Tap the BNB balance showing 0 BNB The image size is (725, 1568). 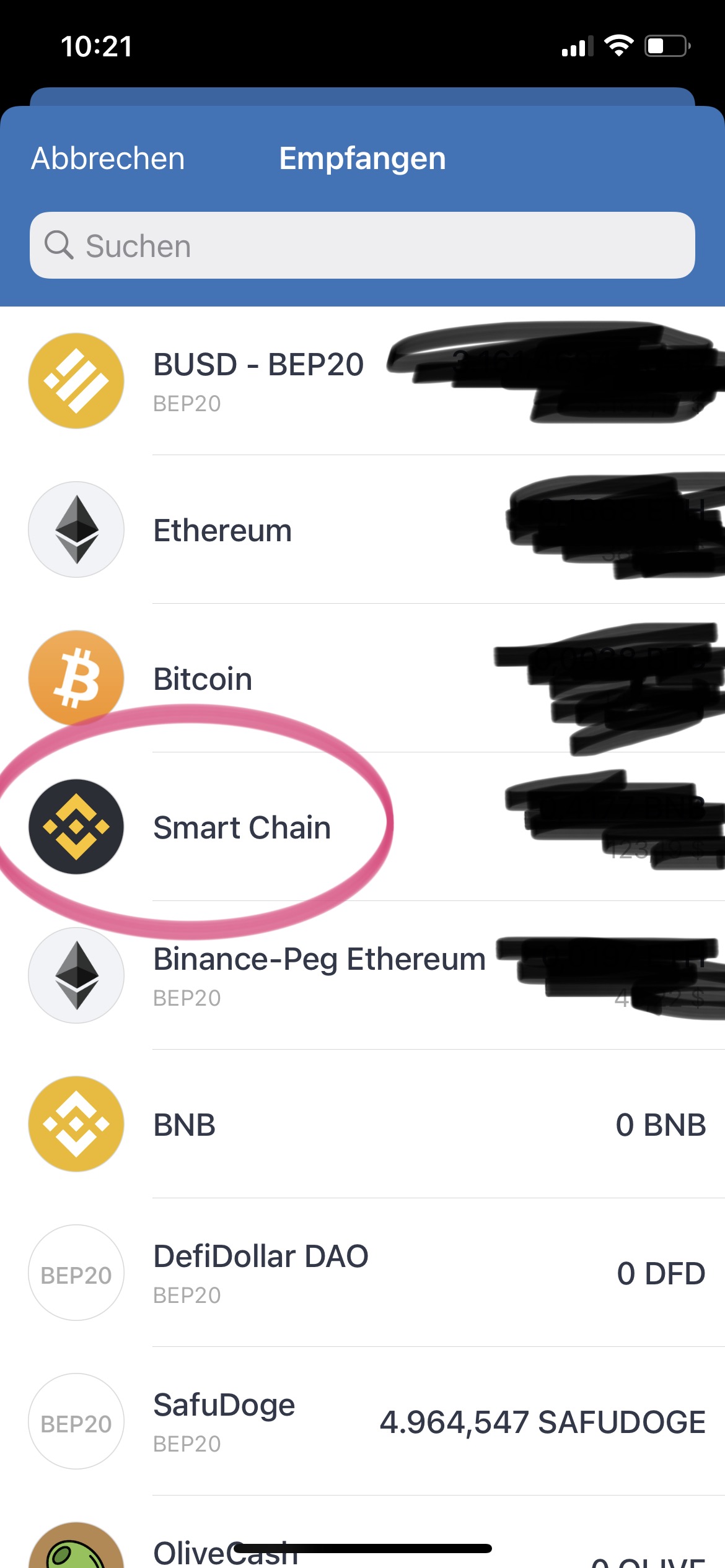(x=661, y=1124)
